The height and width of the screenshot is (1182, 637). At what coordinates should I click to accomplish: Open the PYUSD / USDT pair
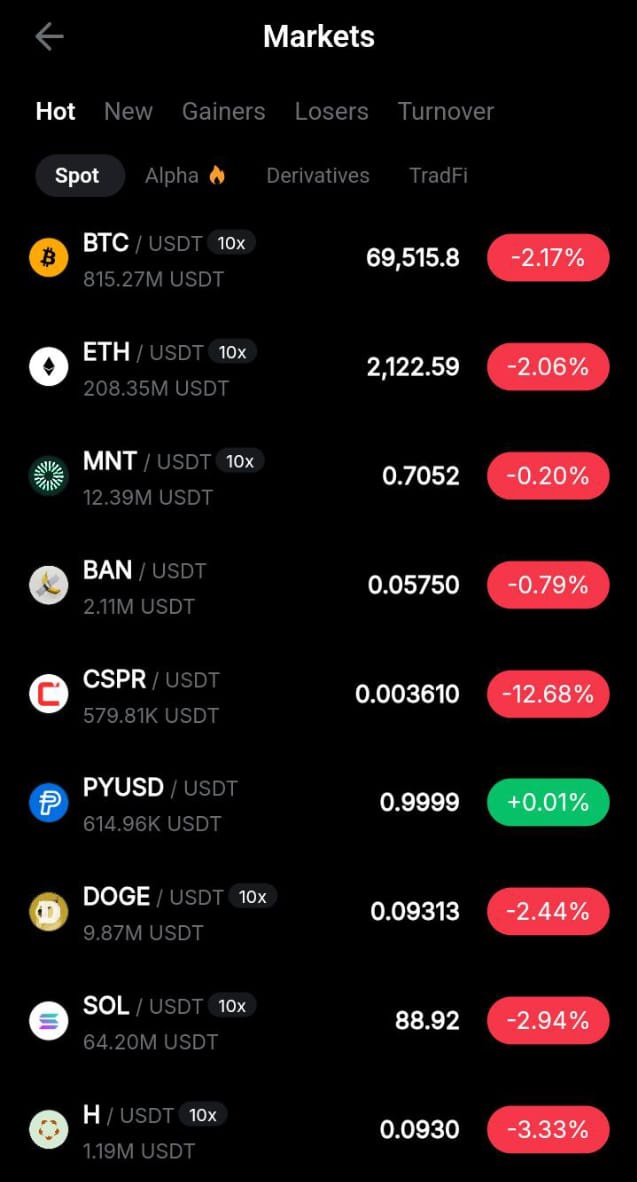tap(318, 804)
